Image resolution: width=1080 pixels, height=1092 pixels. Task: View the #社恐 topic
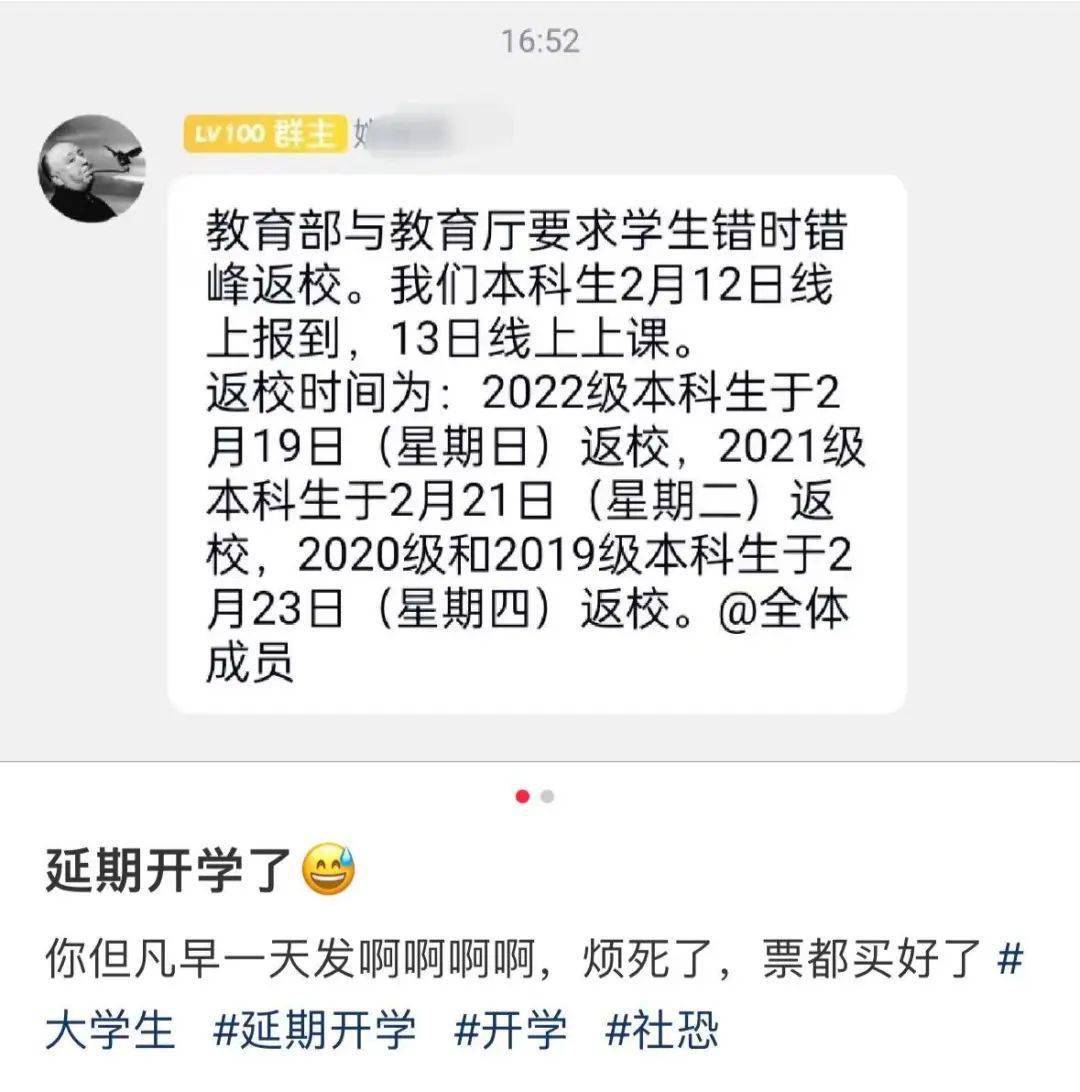pyautogui.click(x=662, y=1030)
